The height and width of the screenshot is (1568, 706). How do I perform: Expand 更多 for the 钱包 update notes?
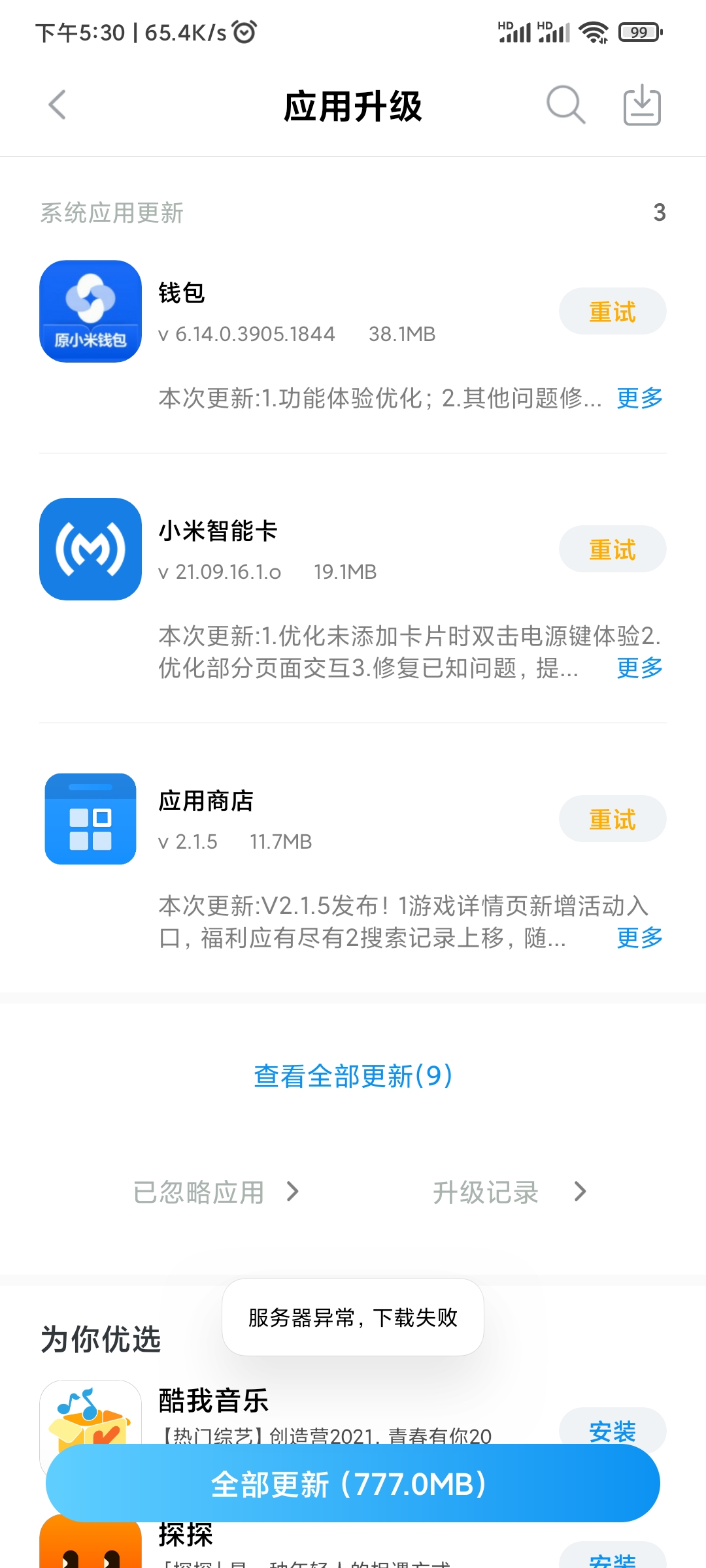(639, 398)
